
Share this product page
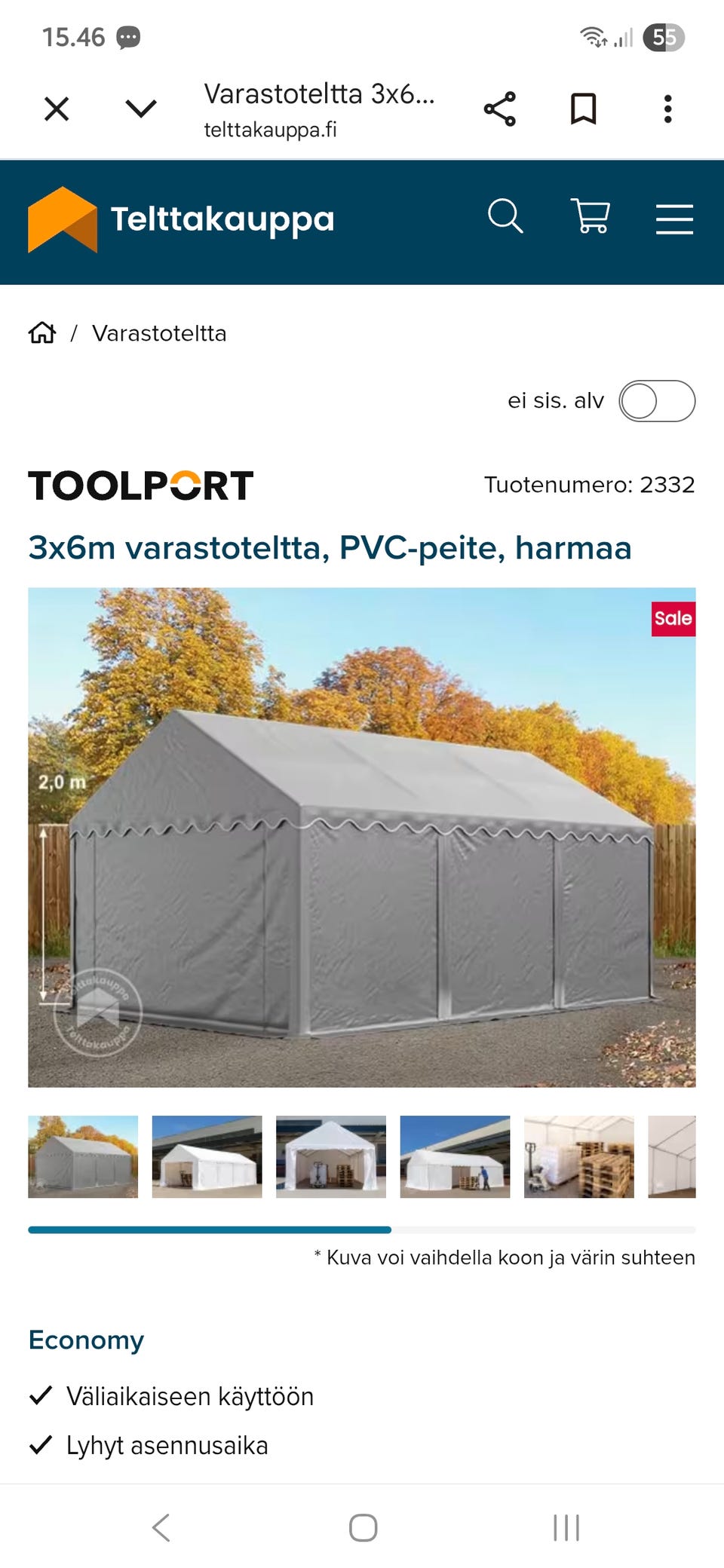499,109
